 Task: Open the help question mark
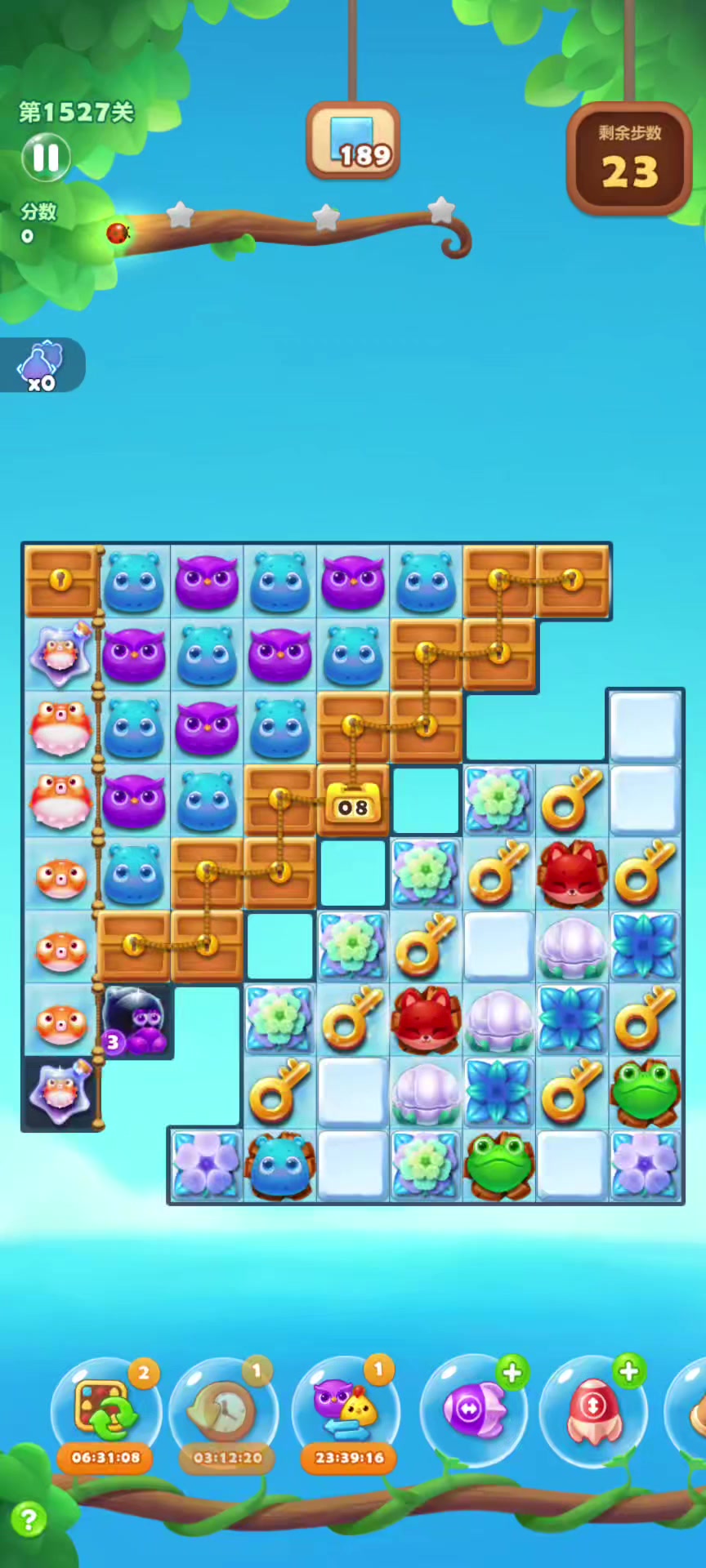tap(29, 1520)
